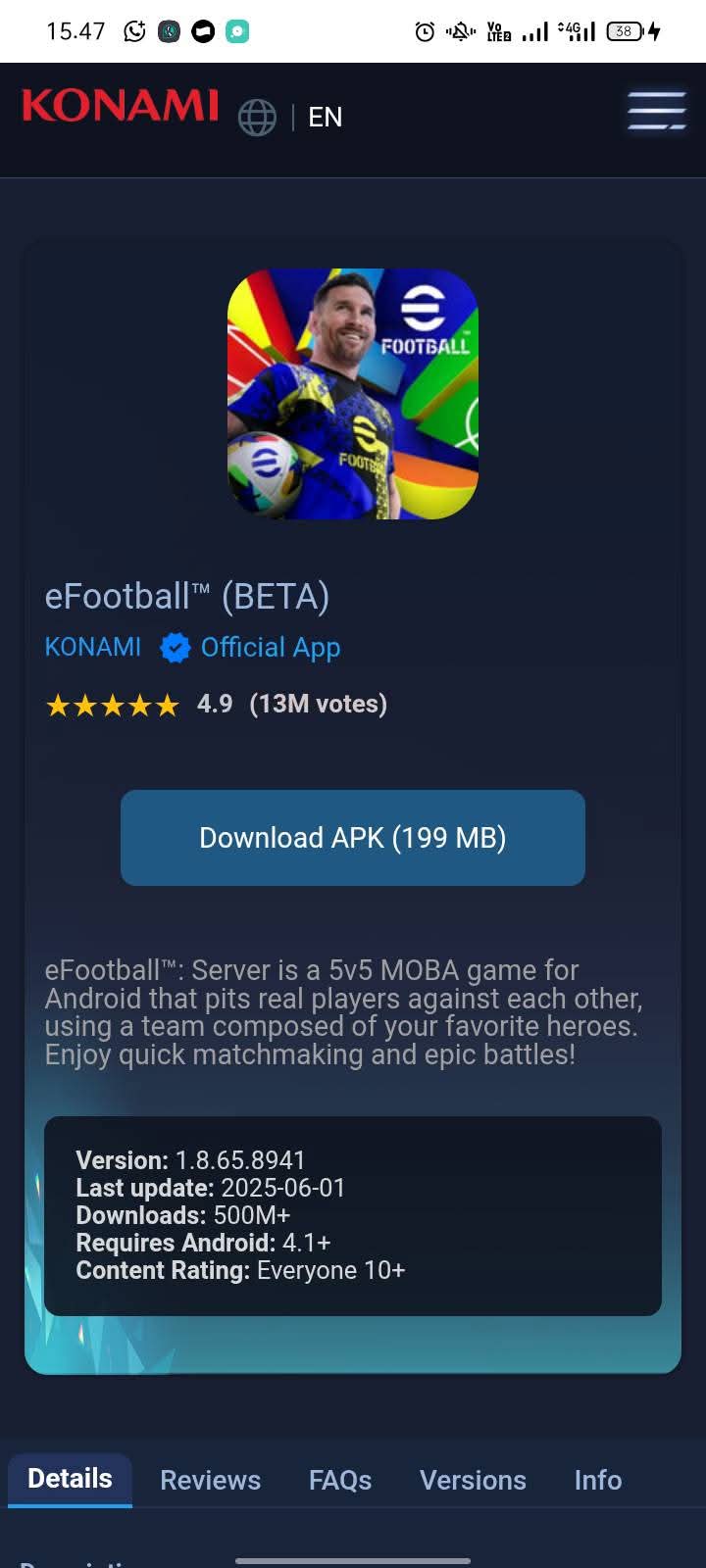Open the Versions tab
The image size is (706, 1568).
473,1480
